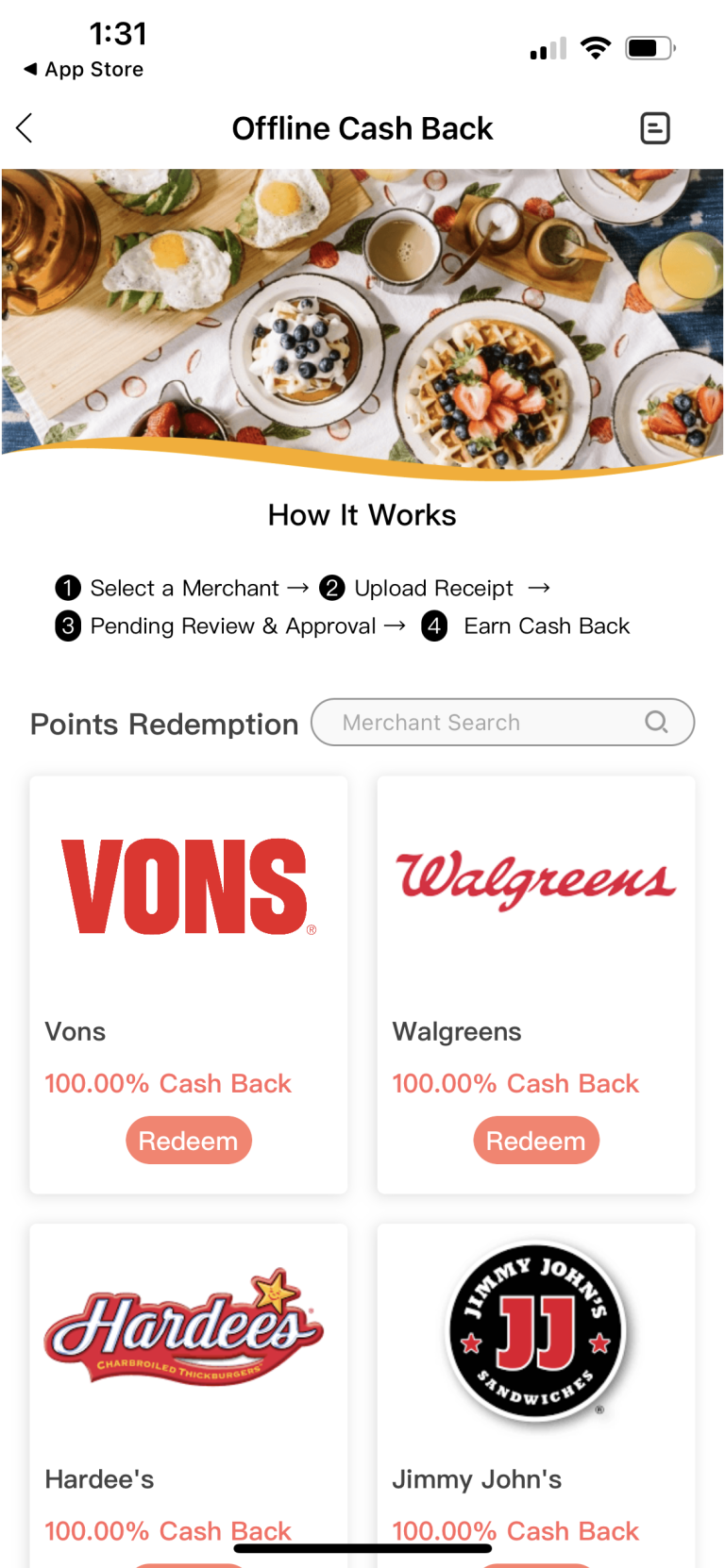Screen dimensions: 725x1568
Task: Return to App Store via the back breadcrumb
Action: pos(81,69)
